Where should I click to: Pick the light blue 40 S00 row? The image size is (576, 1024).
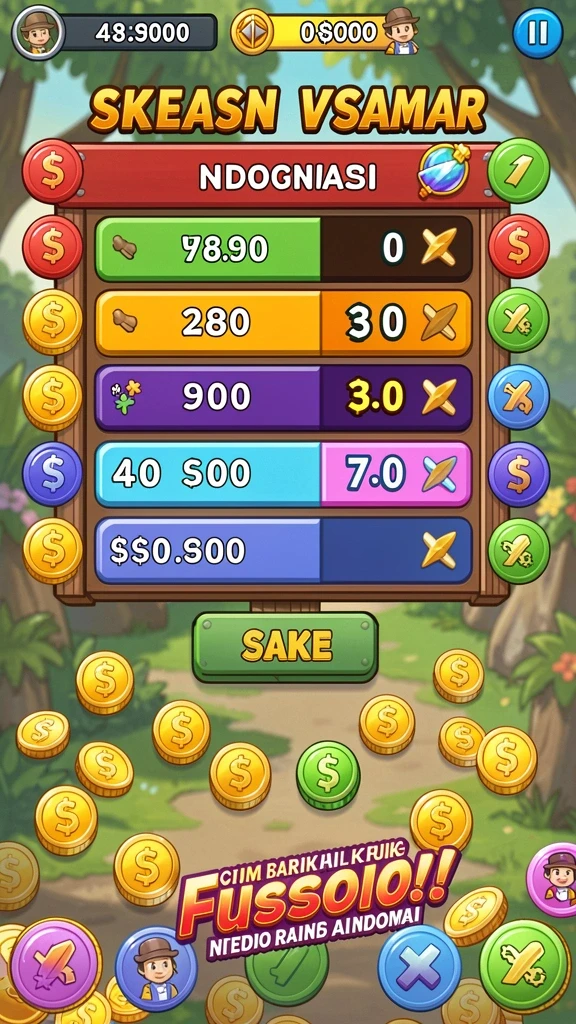[283, 474]
